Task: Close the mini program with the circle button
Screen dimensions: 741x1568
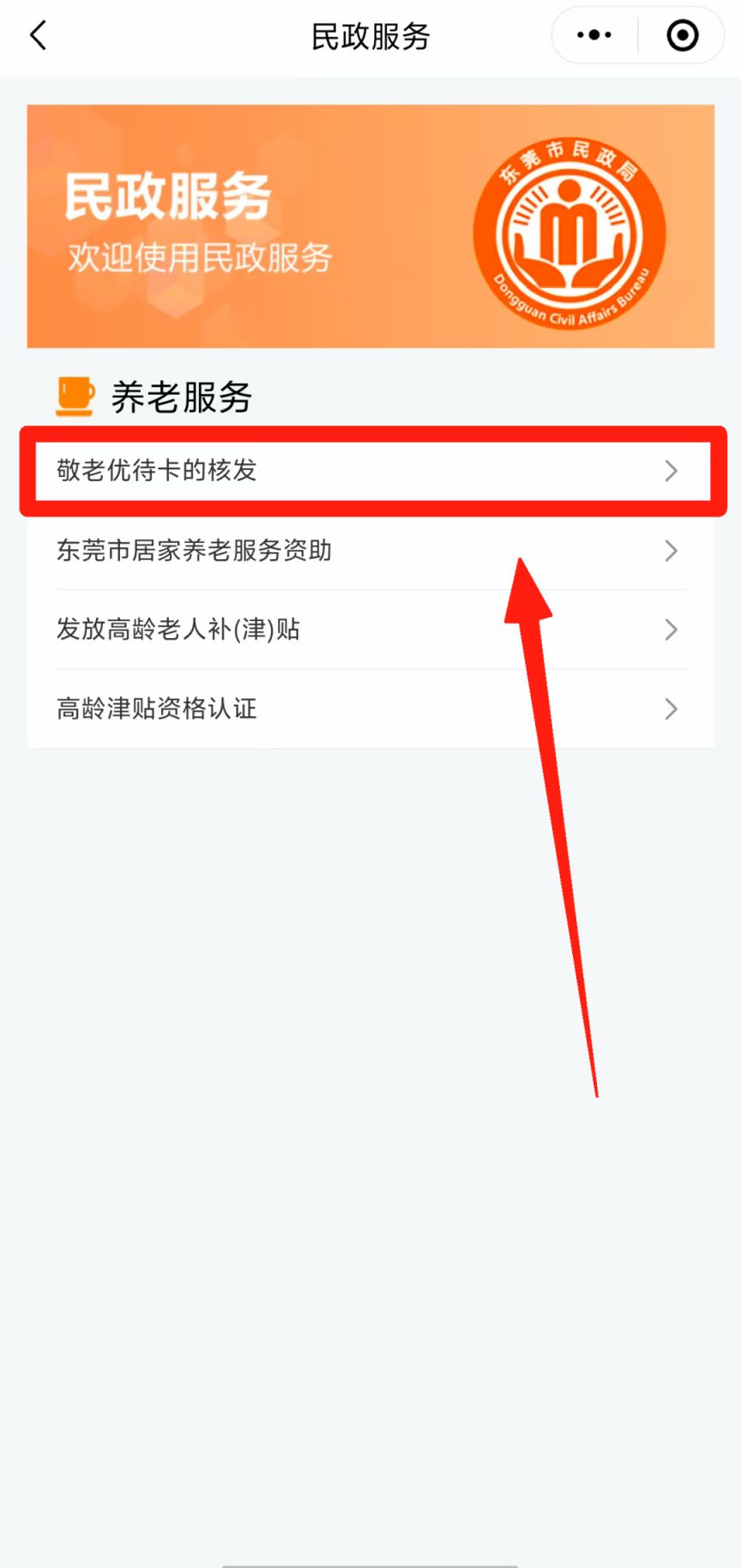Action: (x=683, y=35)
